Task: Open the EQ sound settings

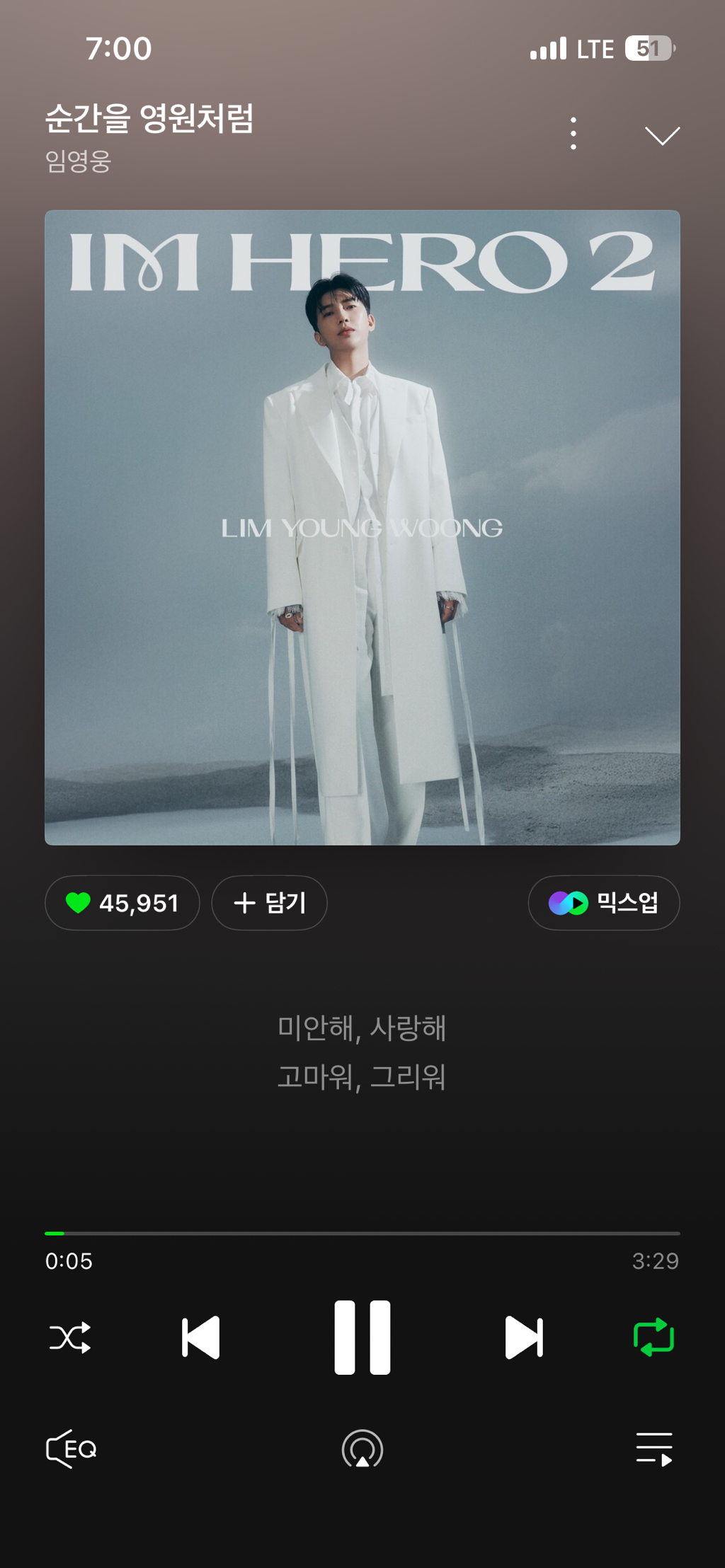Action: [x=71, y=1449]
